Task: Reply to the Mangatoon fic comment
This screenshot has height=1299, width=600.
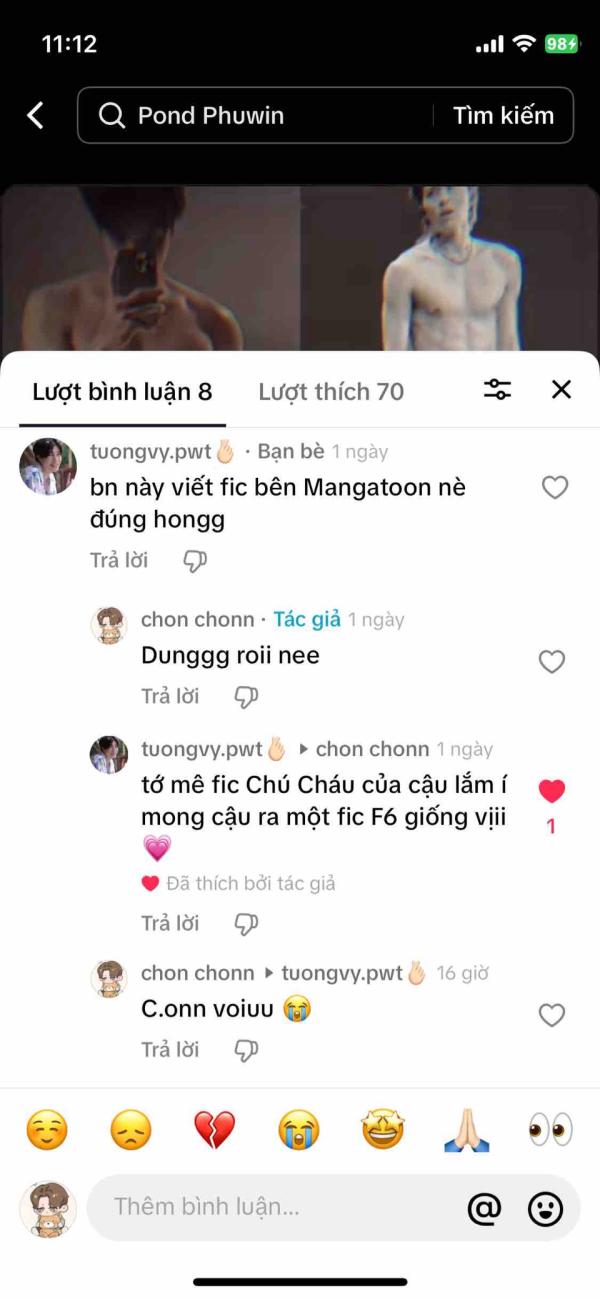Action: coord(119,561)
